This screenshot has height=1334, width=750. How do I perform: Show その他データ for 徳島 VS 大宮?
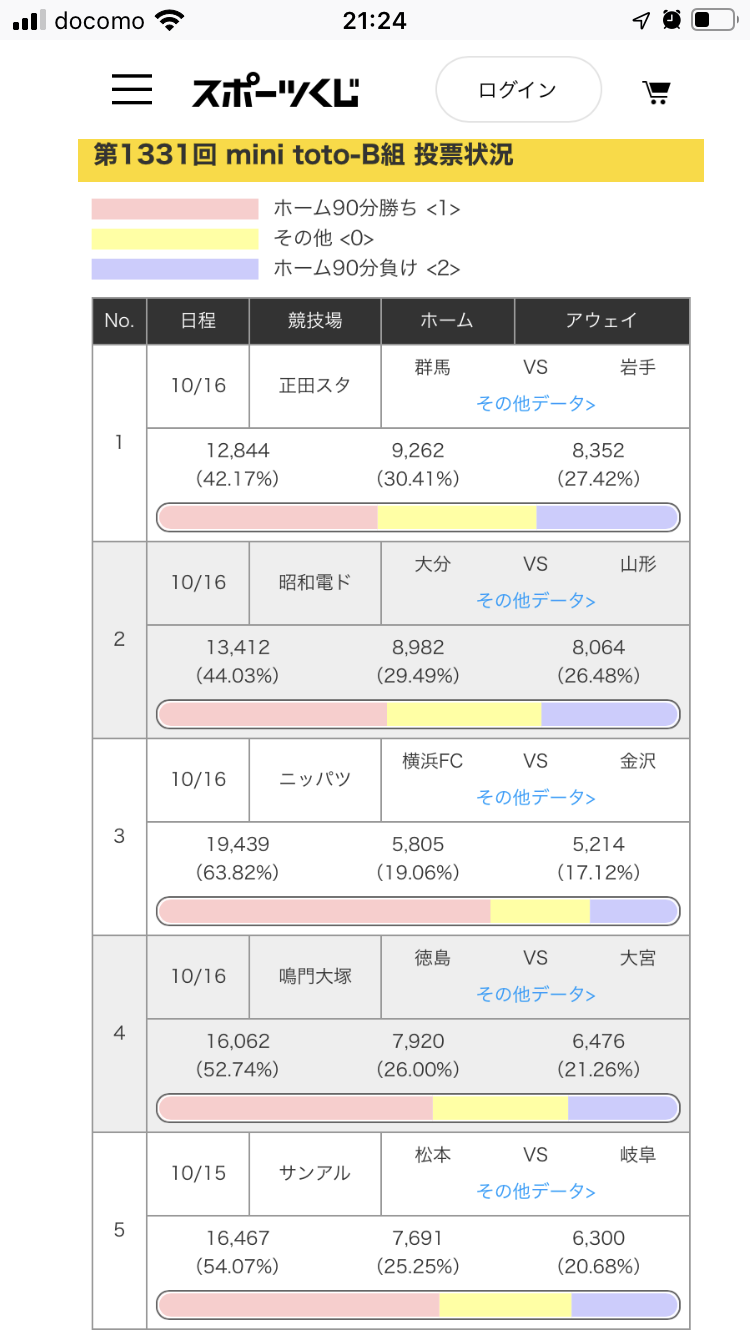536,995
